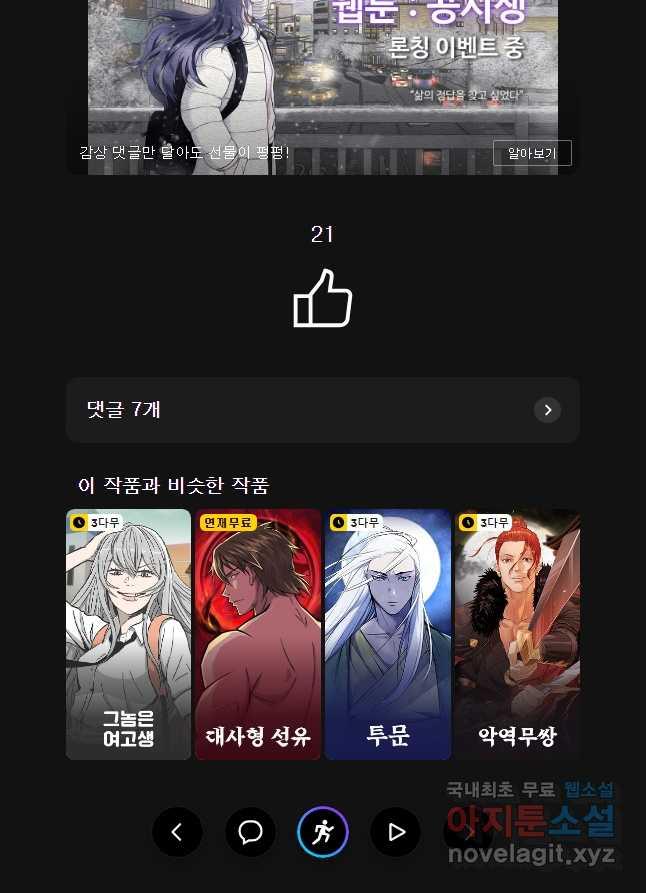Image resolution: width=646 pixels, height=893 pixels.
Task: Like this episode with the thumbs-up
Action: (x=322, y=298)
